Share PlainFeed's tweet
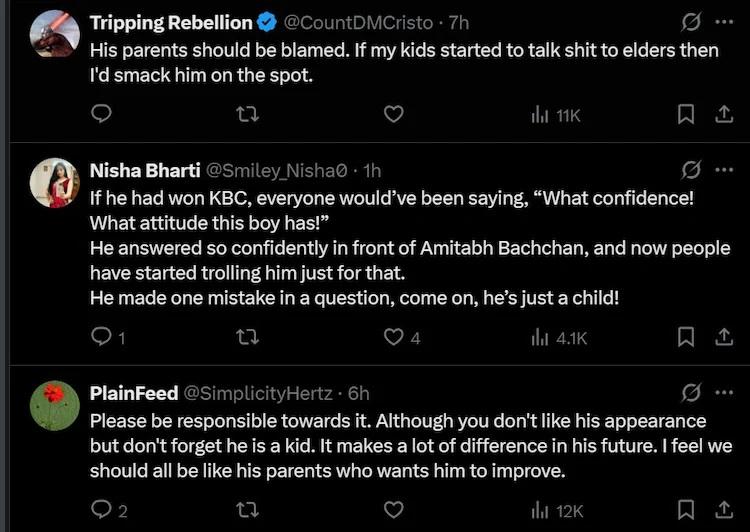The width and height of the screenshot is (750, 532). (x=723, y=510)
